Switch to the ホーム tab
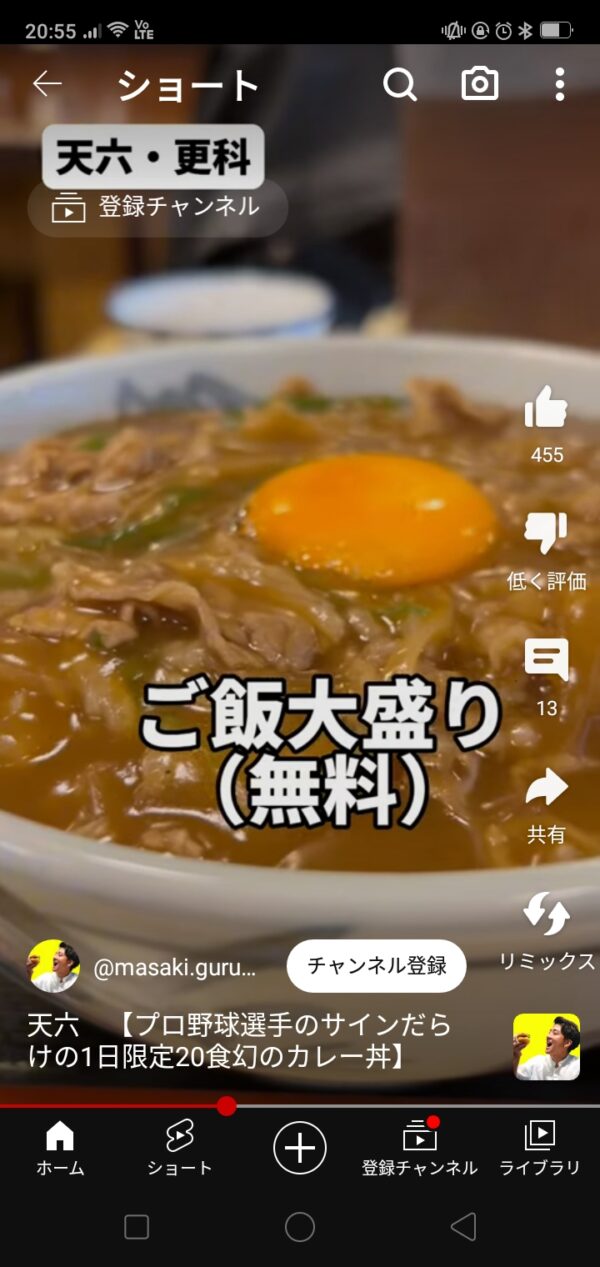The height and width of the screenshot is (1267, 600). click(60, 1147)
